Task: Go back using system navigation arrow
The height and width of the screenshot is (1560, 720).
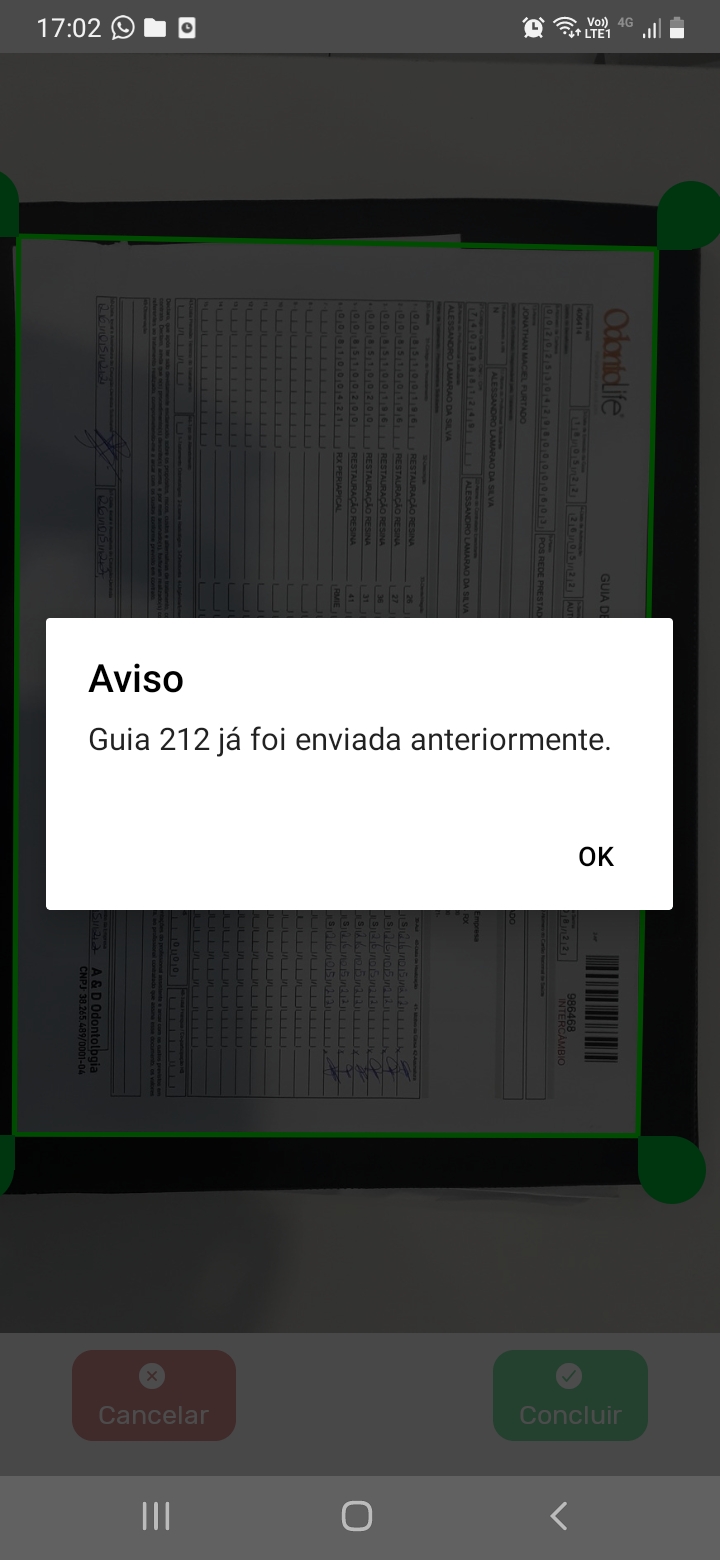Action: tap(559, 1516)
